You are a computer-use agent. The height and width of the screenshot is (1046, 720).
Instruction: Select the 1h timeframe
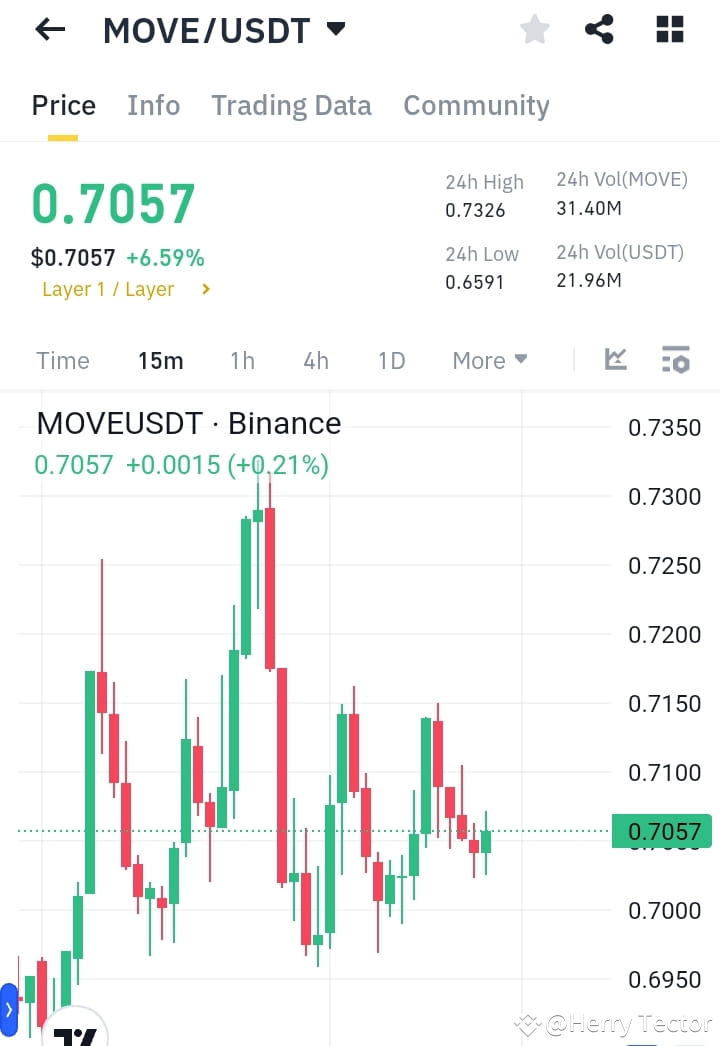click(x=242, y=360)
